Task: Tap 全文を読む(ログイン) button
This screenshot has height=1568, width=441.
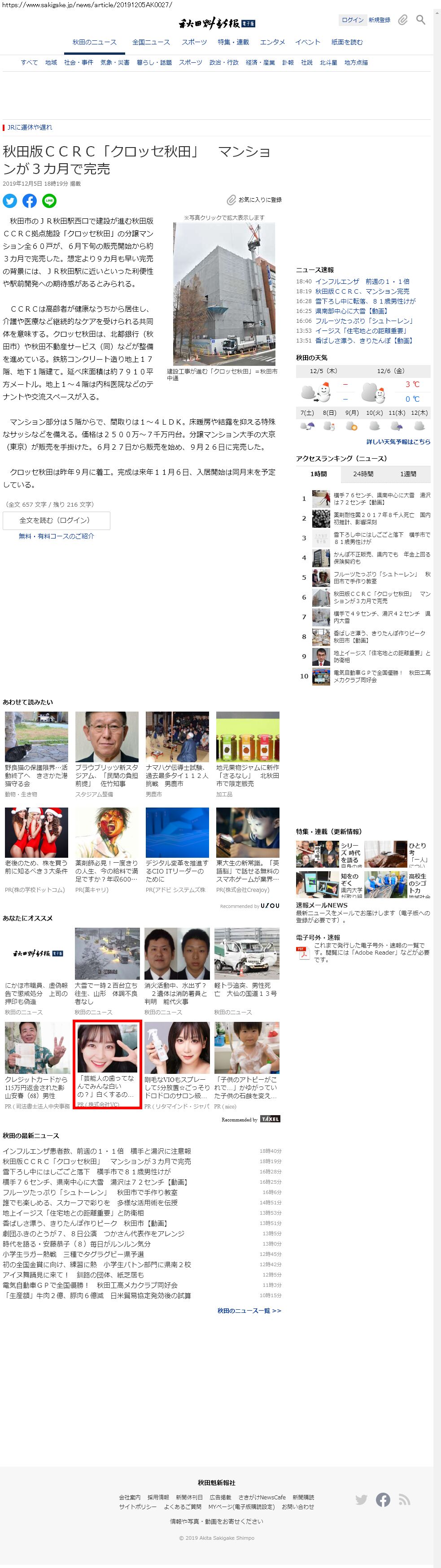Action: (56, 521)
